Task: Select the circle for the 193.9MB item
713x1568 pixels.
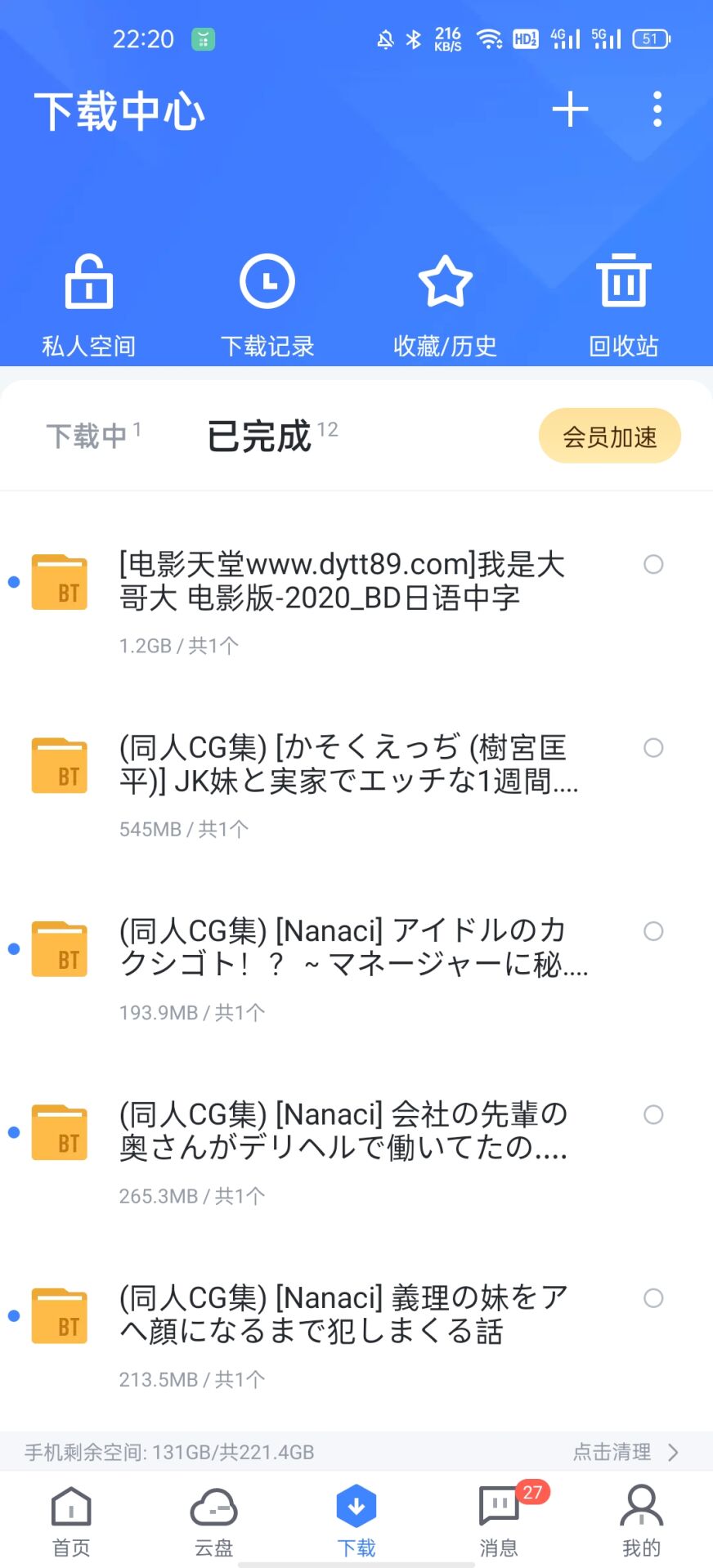Action: point(653,931)
